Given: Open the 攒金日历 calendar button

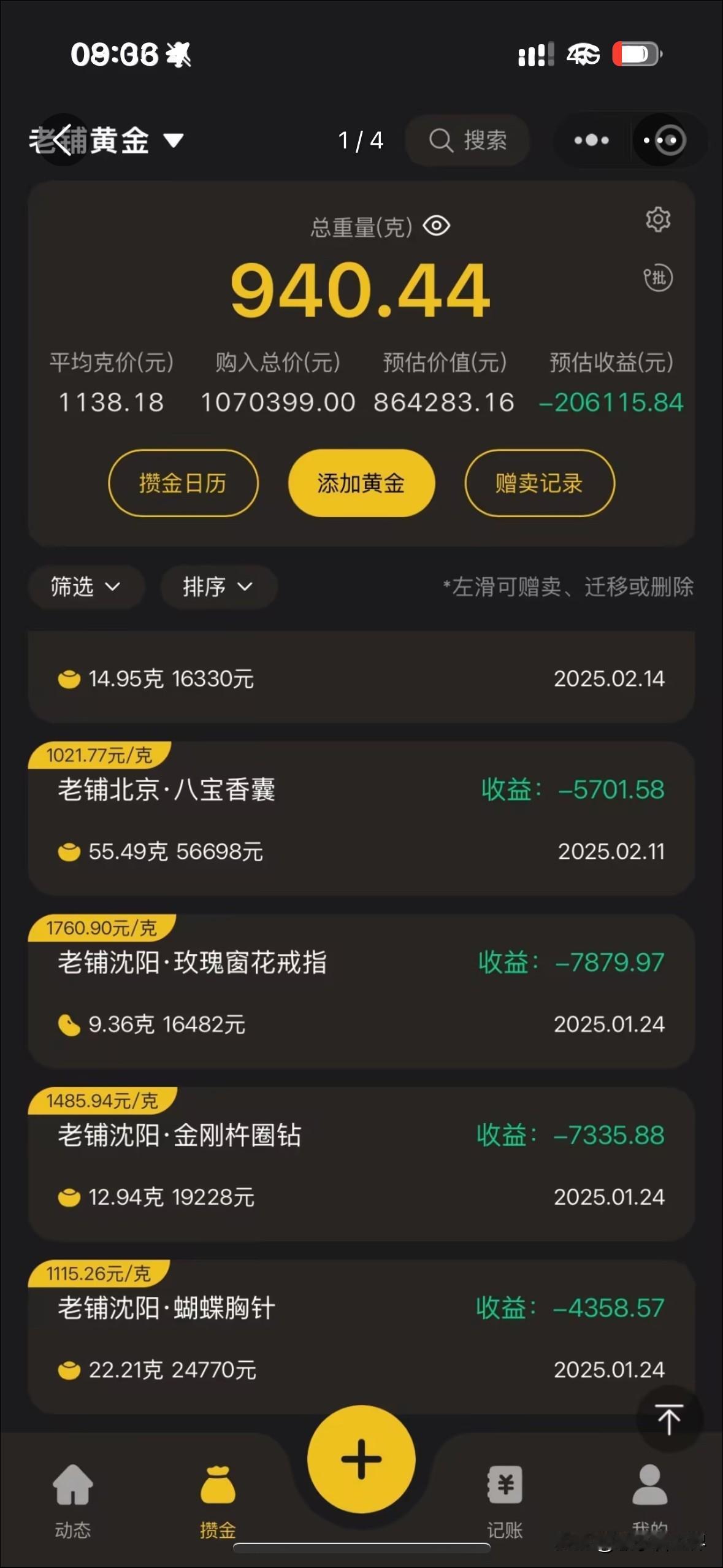Looking at the screenshot, I should [183, 483].
